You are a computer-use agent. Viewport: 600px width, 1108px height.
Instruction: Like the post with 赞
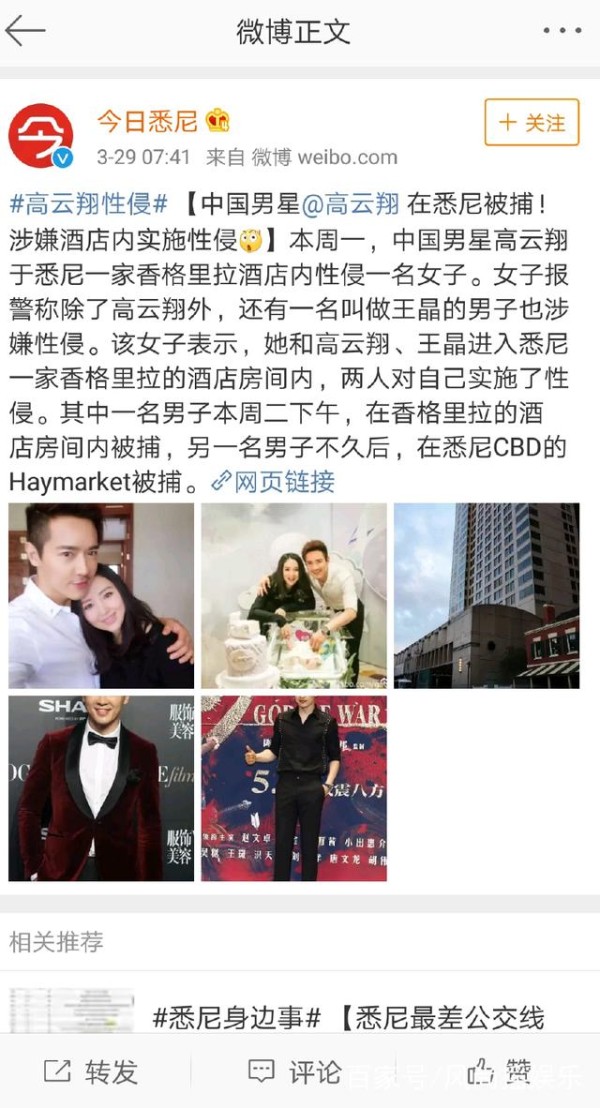500,1072
